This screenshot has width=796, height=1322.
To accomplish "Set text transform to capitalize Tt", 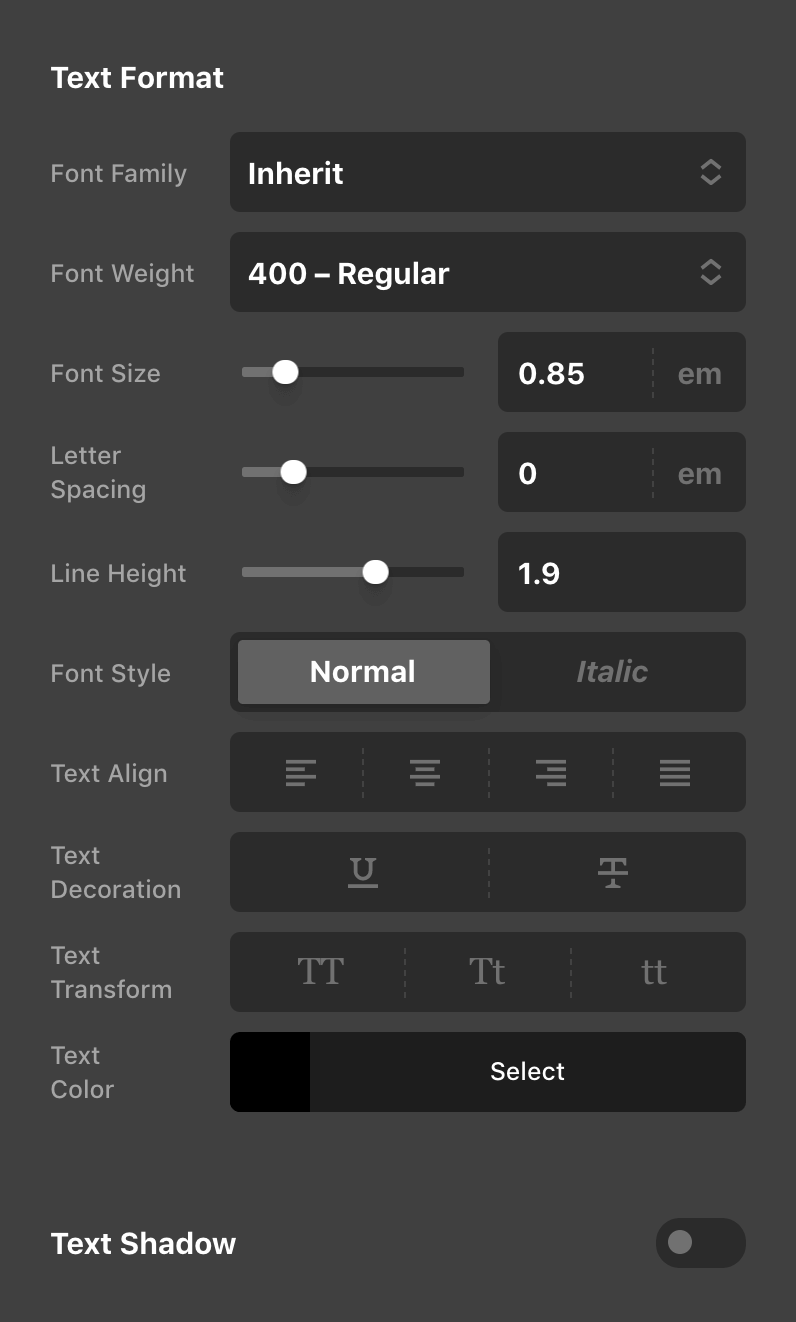I will (487, 972).
